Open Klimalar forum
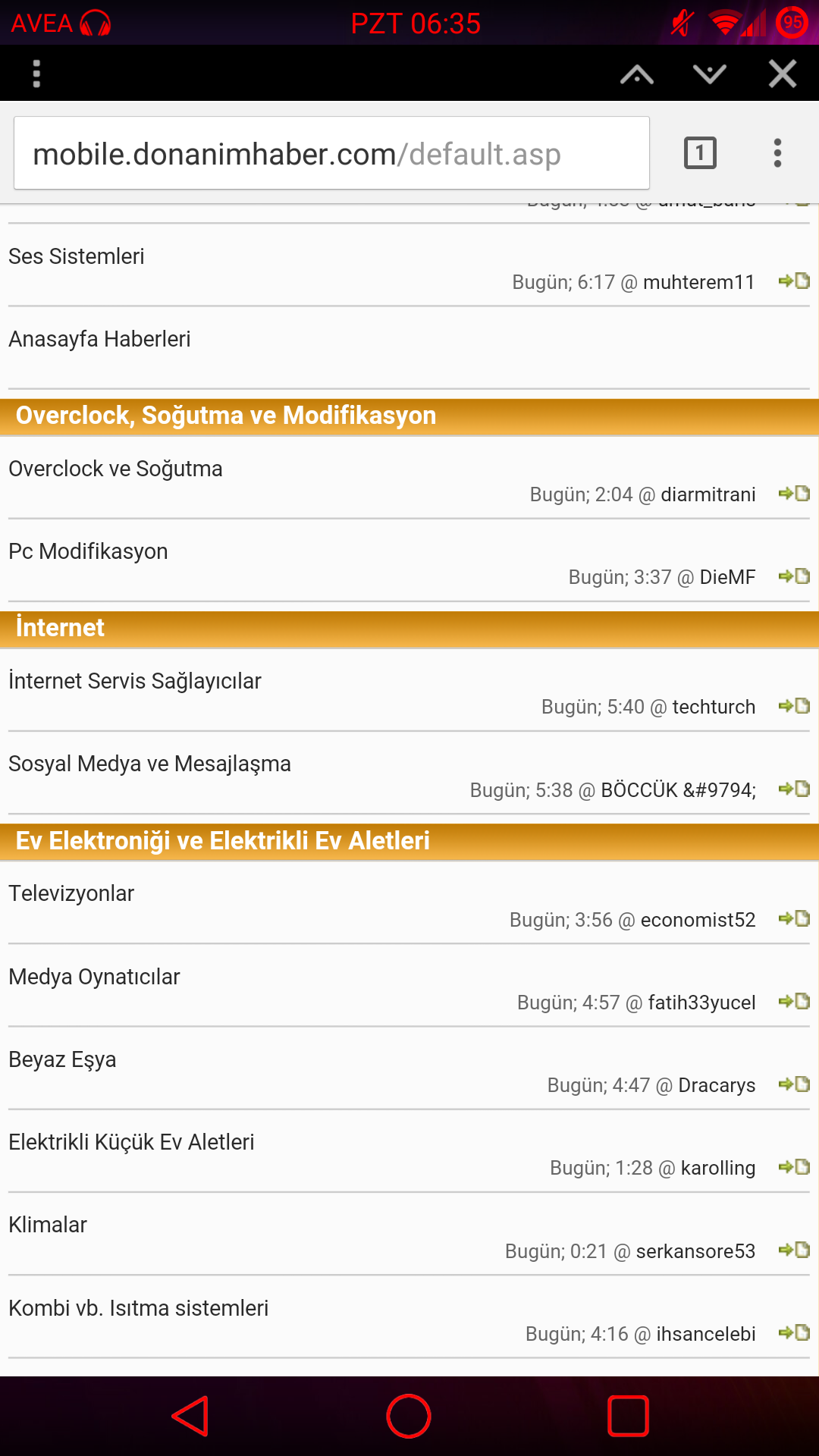This screenshot has height=1456, width=819. tap(48, 1225)
